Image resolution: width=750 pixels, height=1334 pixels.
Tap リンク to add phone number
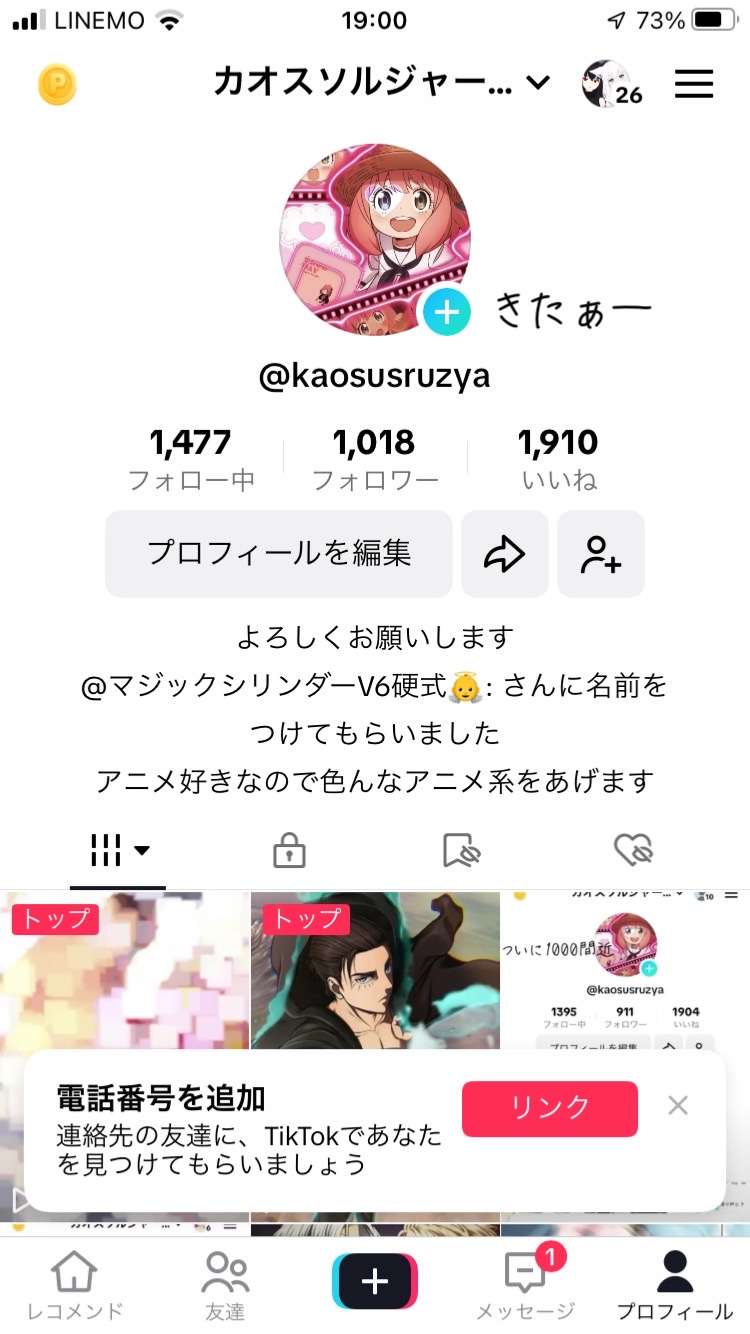[x=549, y=1108]
